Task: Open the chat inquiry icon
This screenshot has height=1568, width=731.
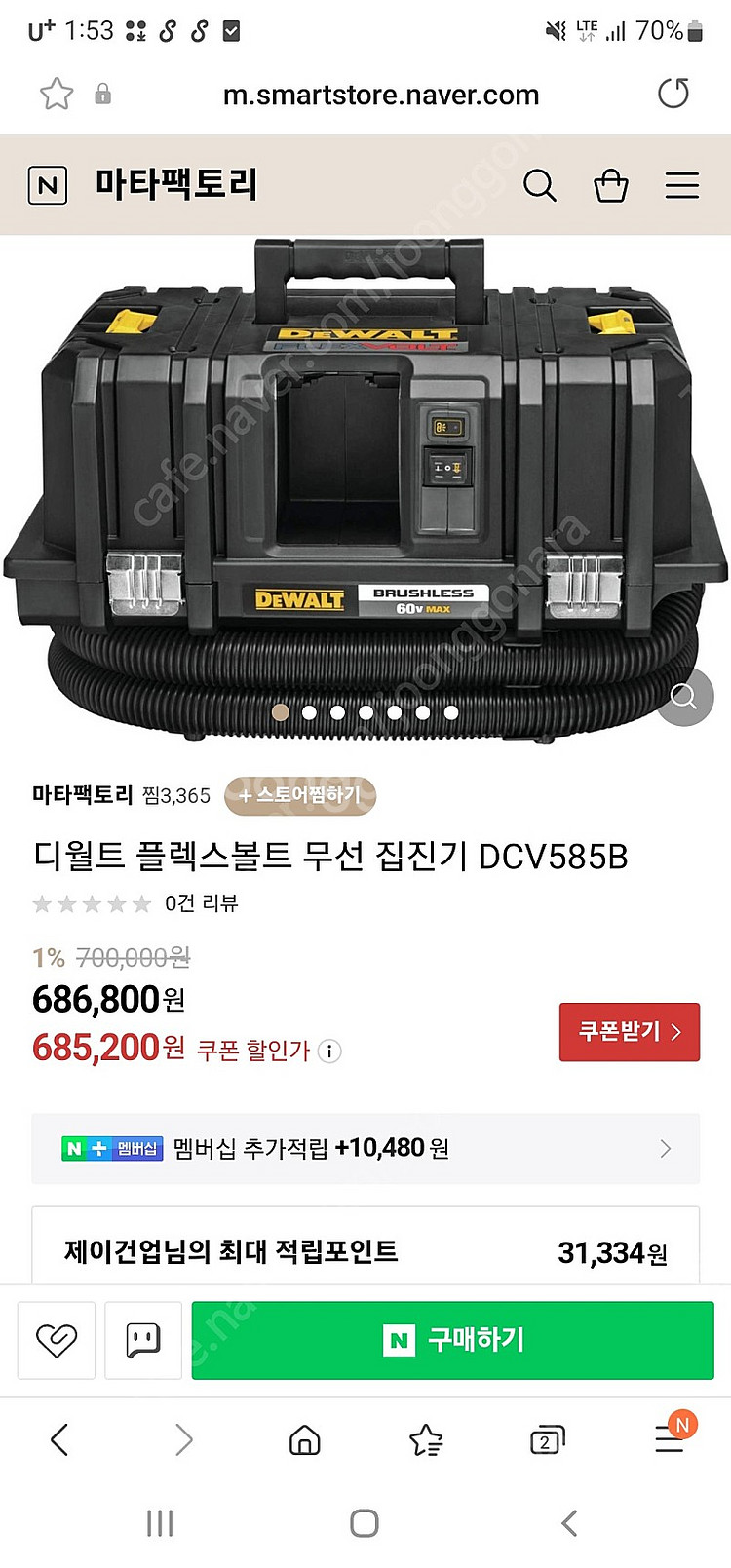Action: (x=143, y=1340)
